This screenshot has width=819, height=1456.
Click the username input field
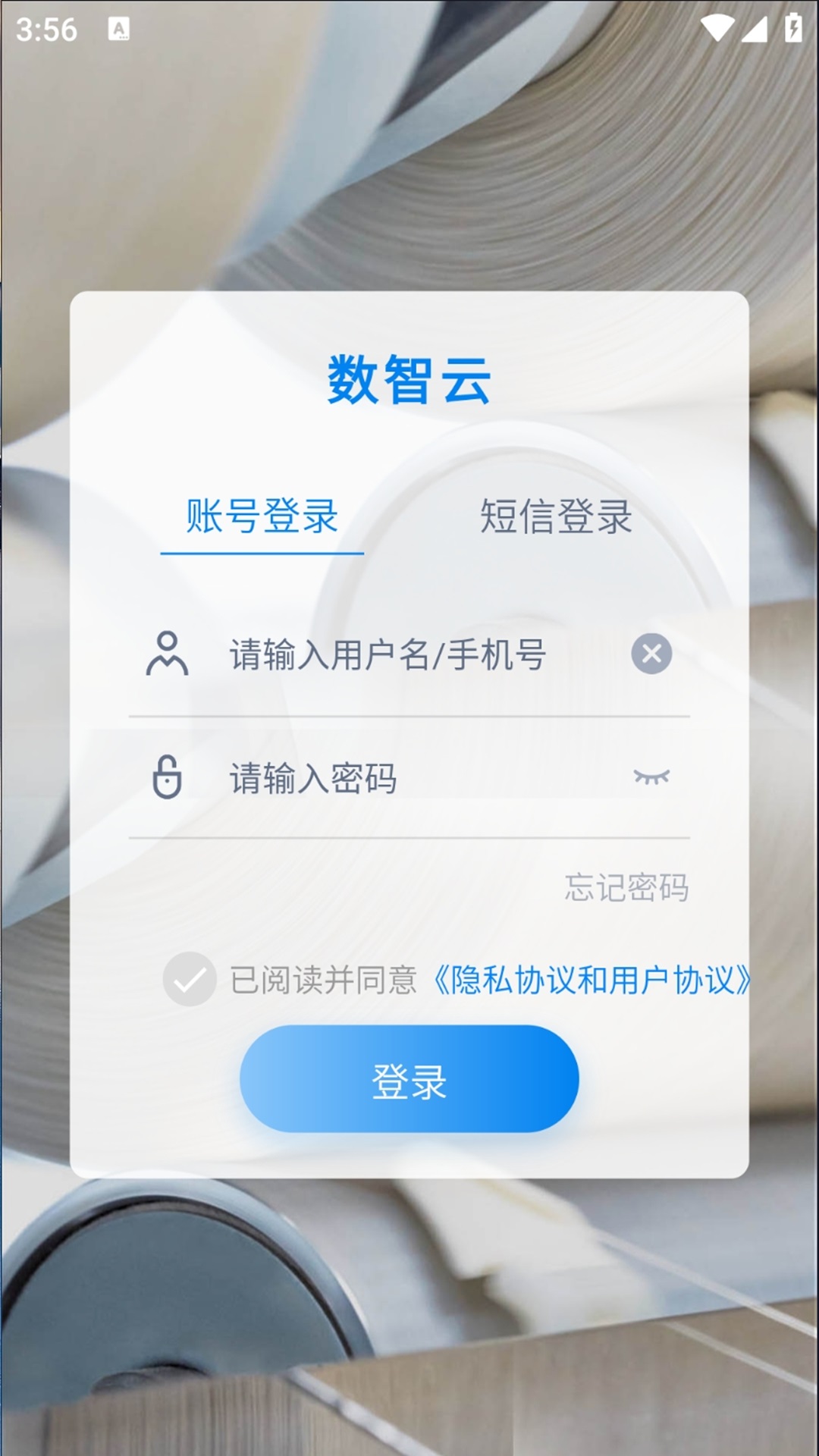[387, 654]
